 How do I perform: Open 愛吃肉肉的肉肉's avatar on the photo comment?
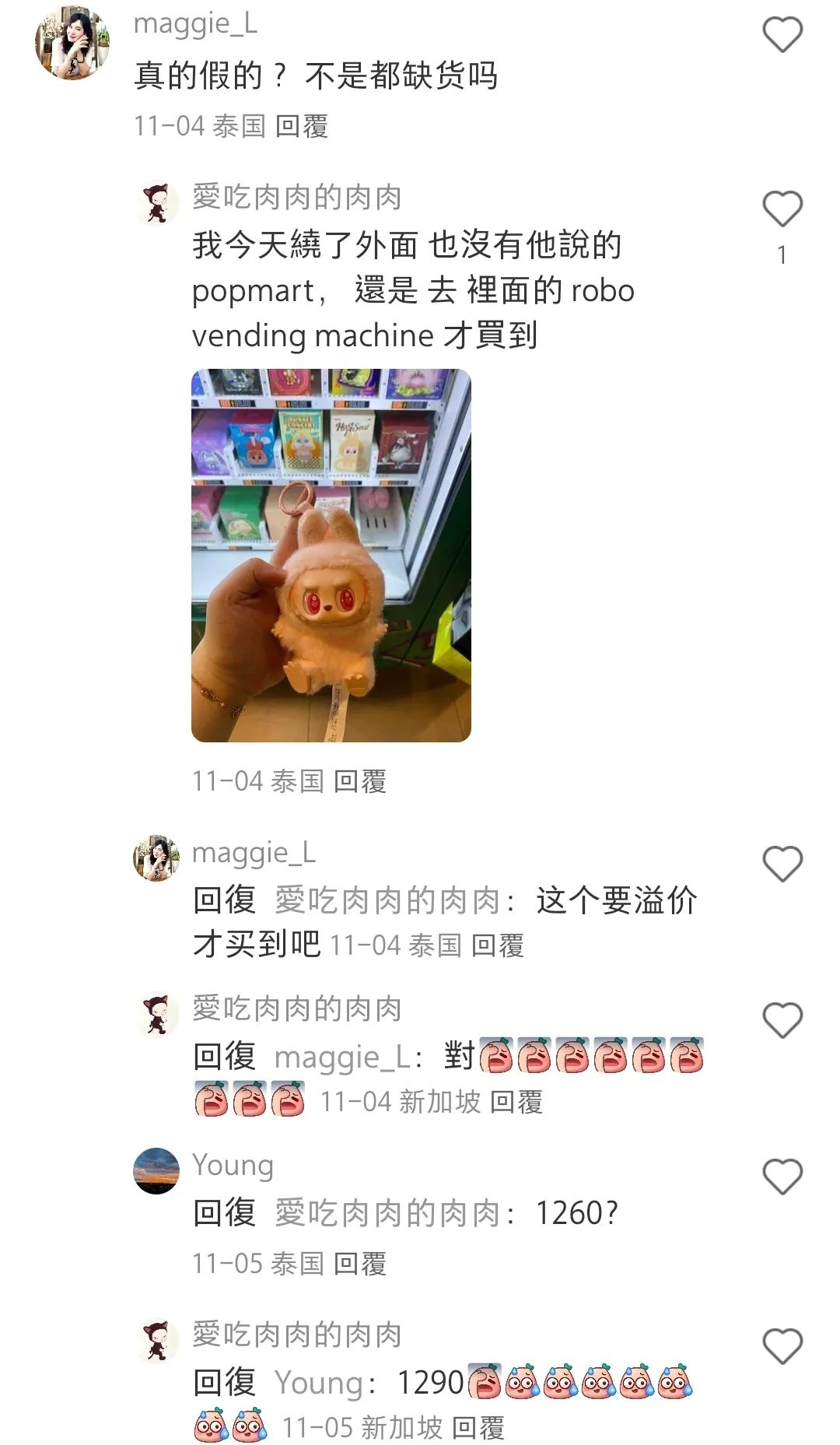[x=156, y=203]
